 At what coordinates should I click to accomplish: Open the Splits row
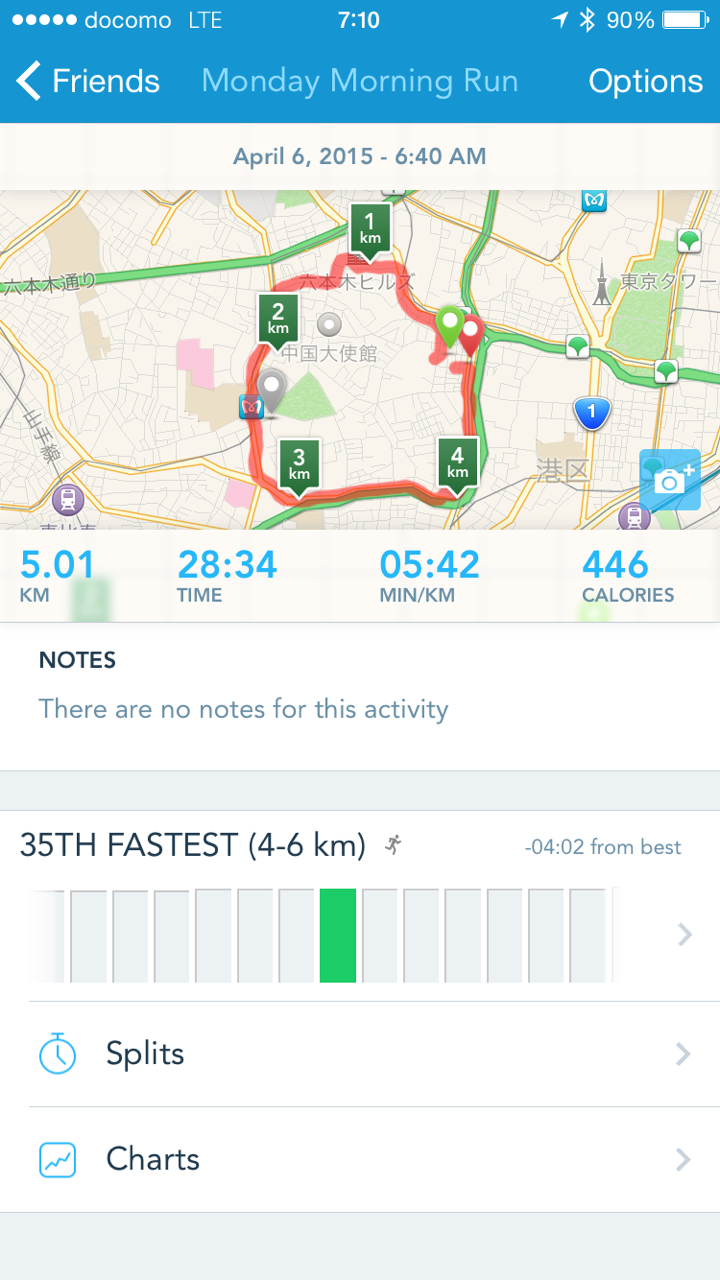[360, 1054]
